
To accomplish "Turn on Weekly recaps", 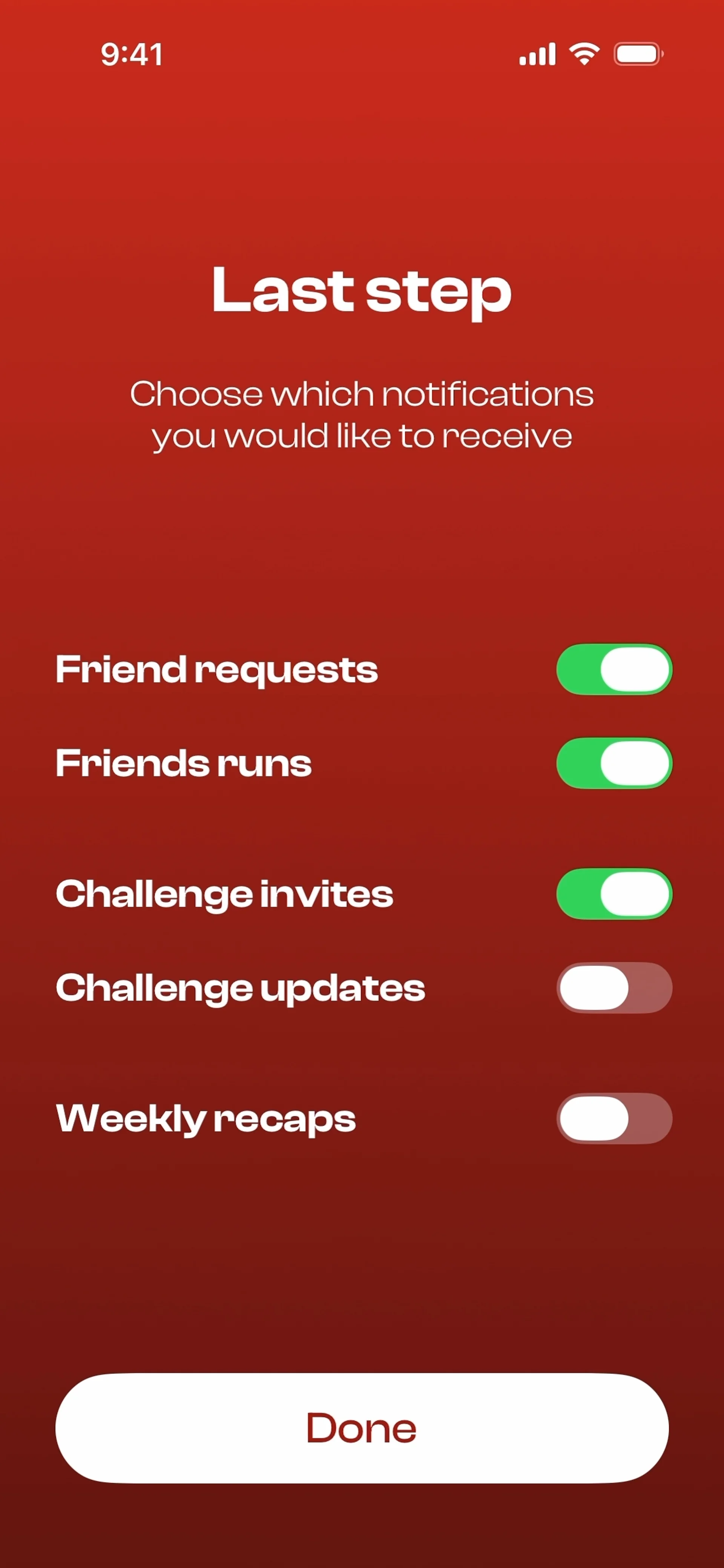I will point(614,1118).
